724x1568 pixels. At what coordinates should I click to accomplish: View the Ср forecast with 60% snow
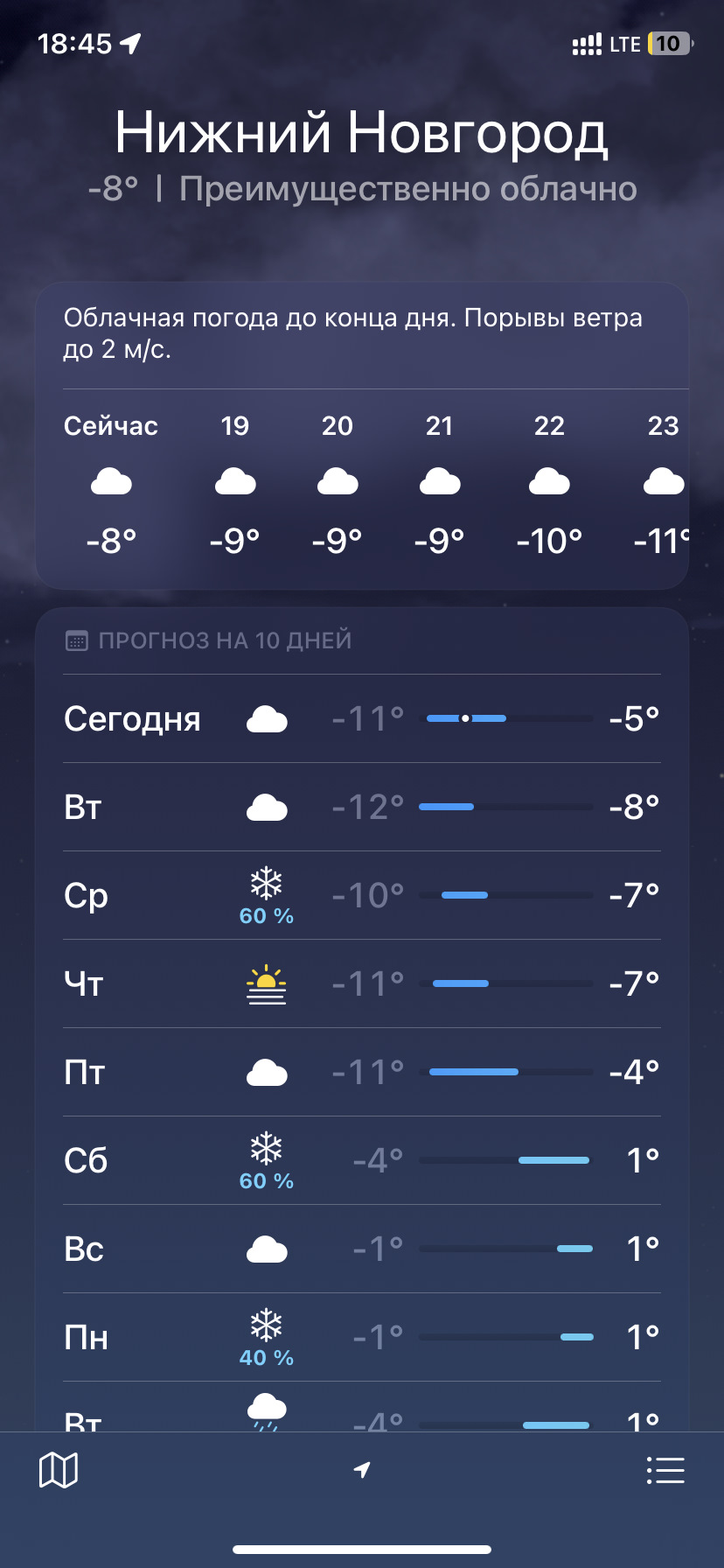(x=362, y=896)
